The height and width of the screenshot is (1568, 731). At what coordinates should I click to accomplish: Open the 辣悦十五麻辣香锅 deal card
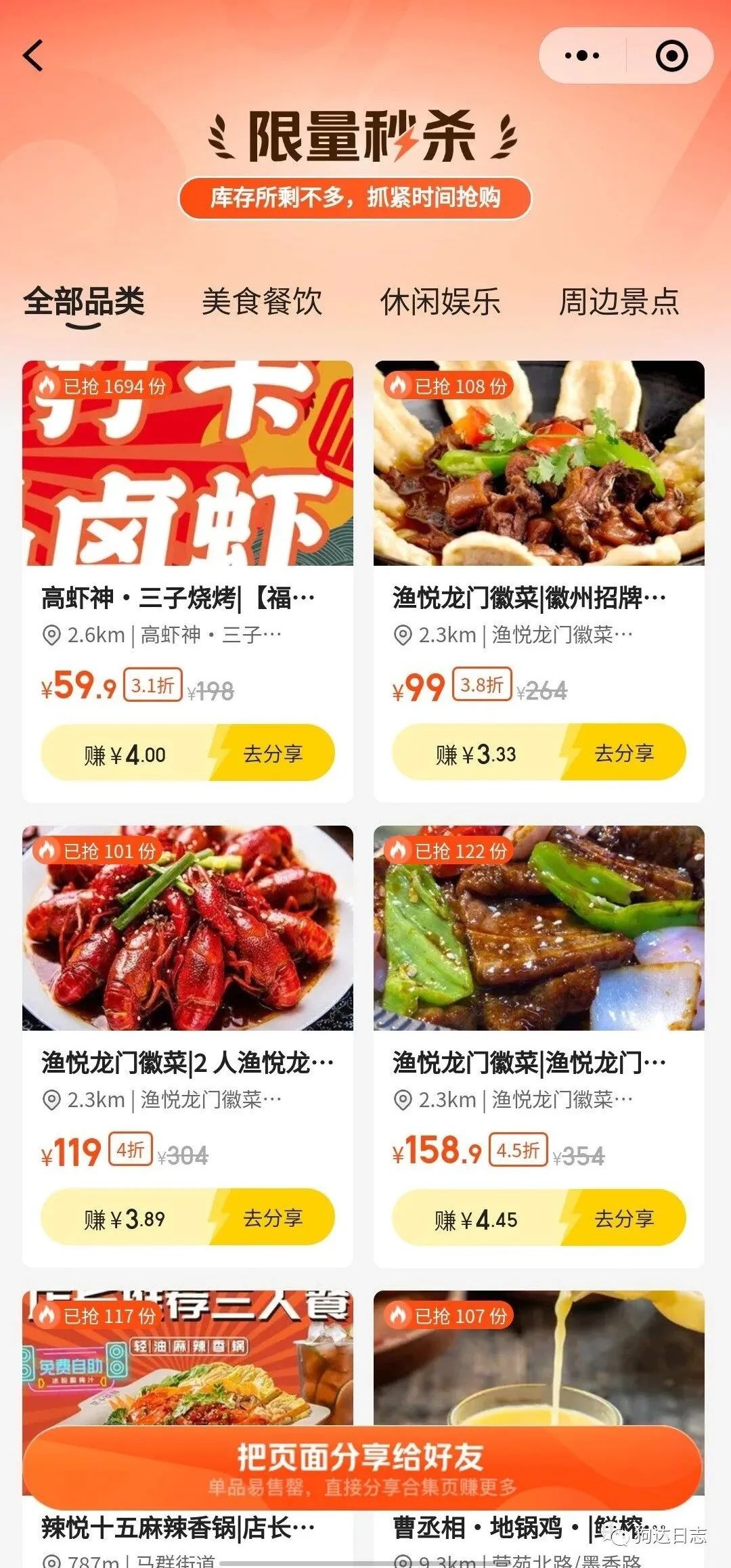pyautogui.click(x=178, y=1527)
